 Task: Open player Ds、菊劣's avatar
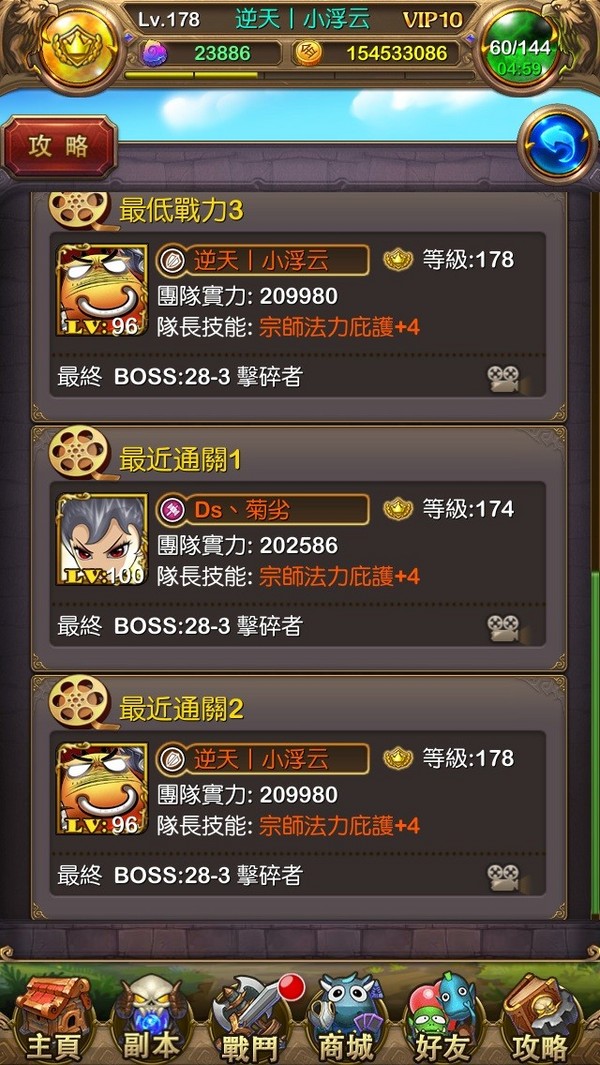pos(102,540)
